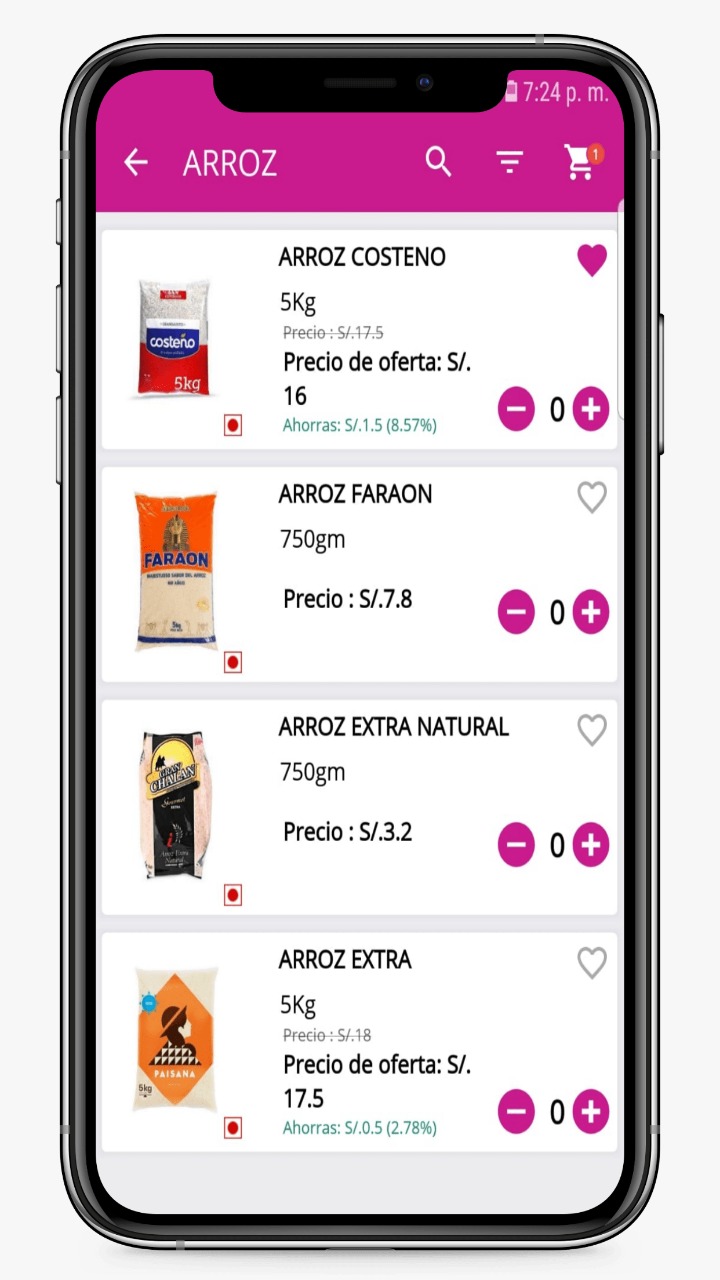Open search from the top bar
The height and width of the screenshot is (1280, 720).
coord(438,161)
